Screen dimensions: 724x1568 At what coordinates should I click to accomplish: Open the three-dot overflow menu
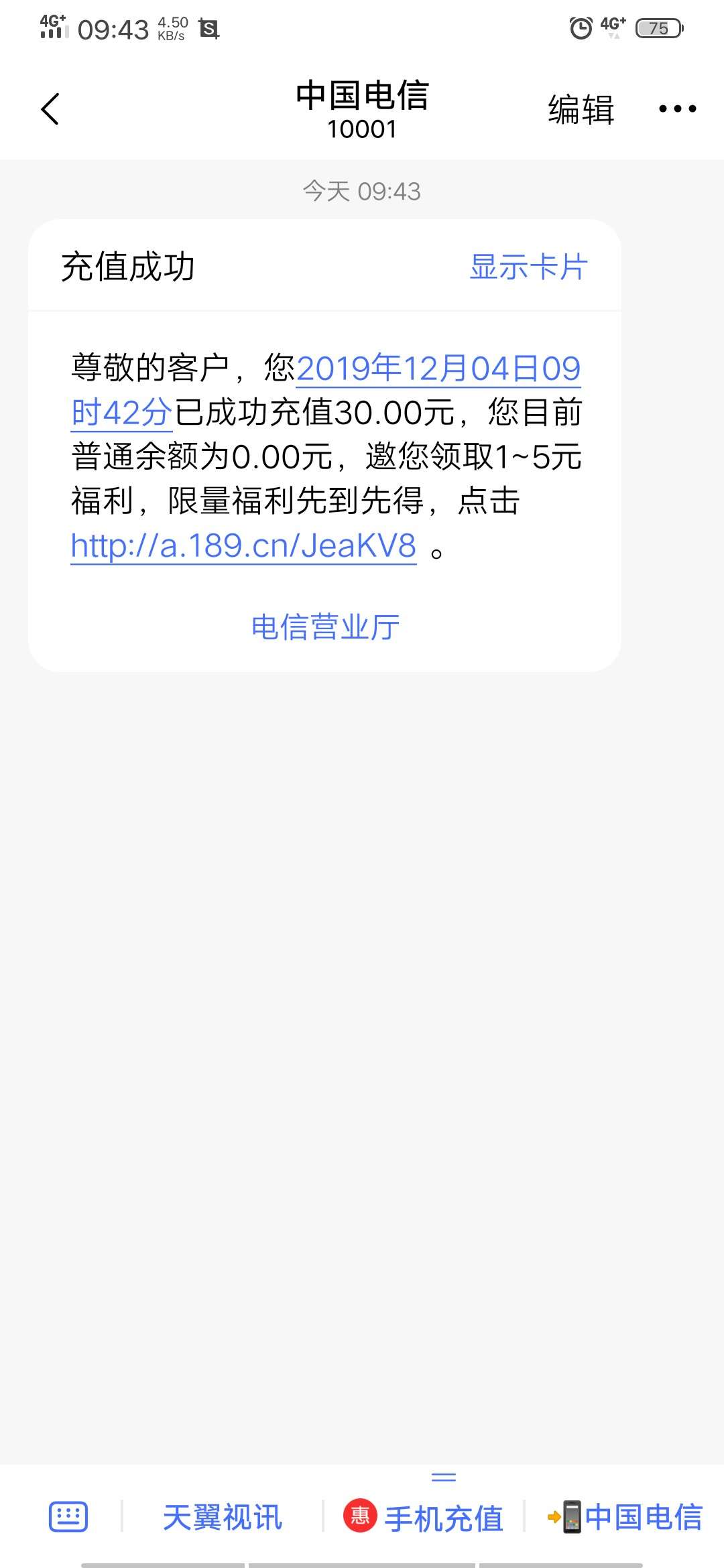coord(677,109)
